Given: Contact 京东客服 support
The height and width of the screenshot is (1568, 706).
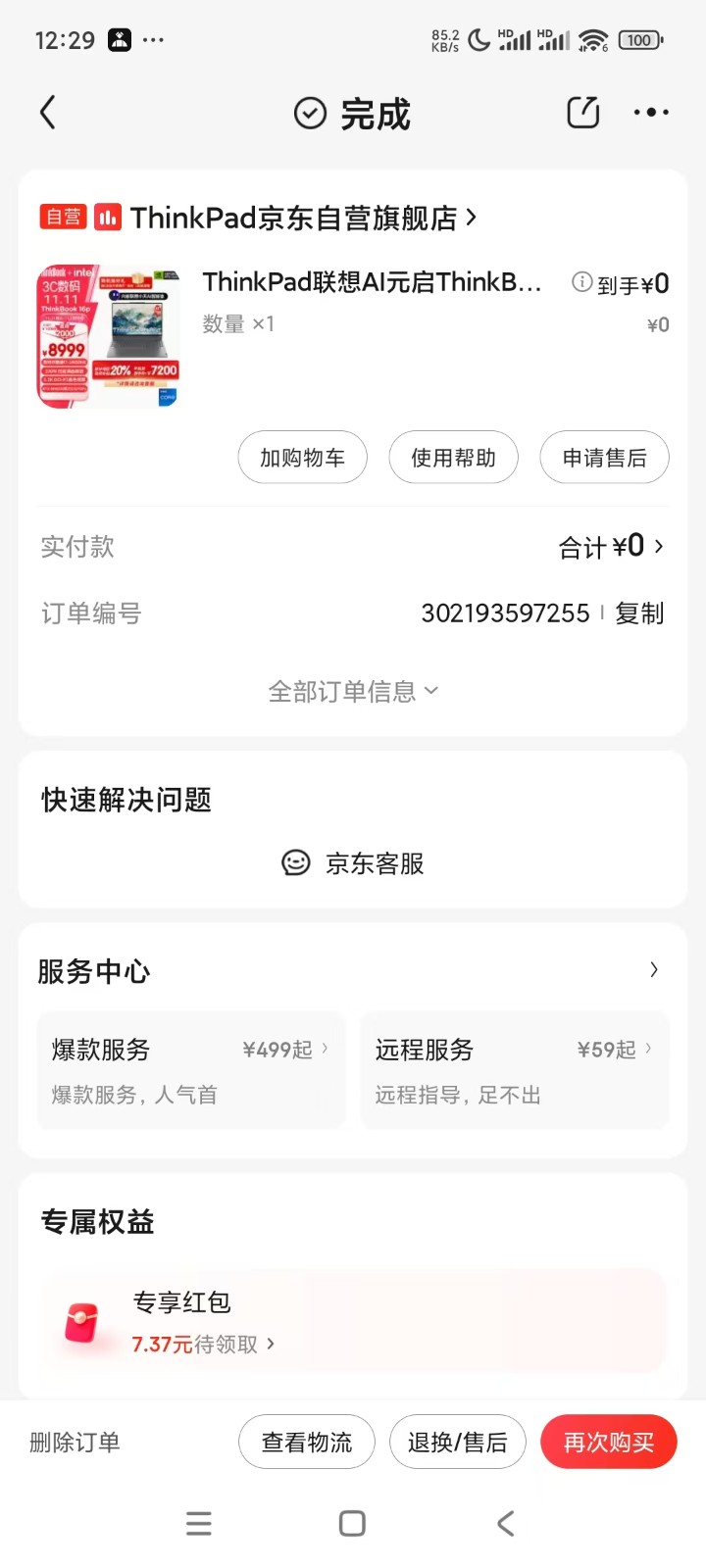Looking at the screenshot, I should pyautogui.click(x=353, y=863).
